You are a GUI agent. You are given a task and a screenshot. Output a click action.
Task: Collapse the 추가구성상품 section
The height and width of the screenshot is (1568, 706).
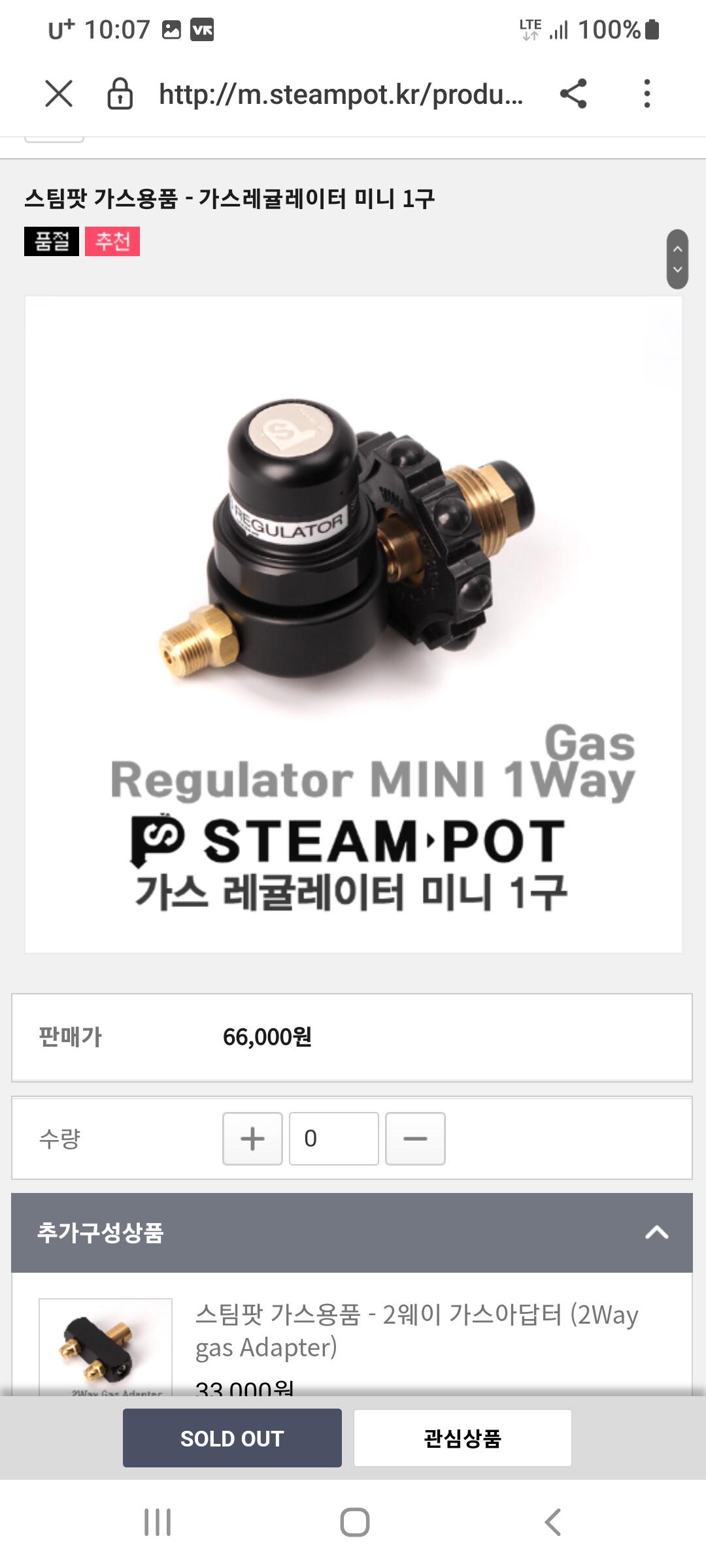coord(656,1233)
